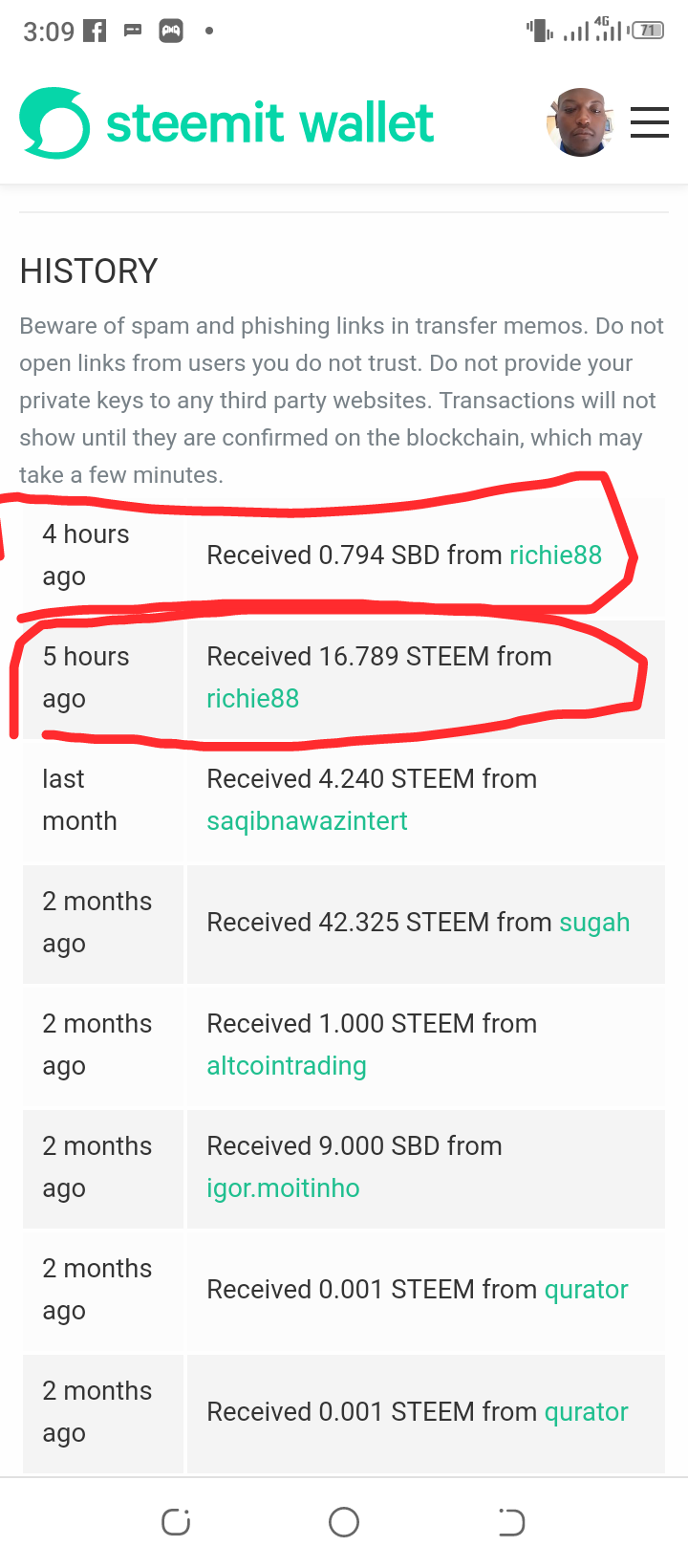Screen dimensions: 688x1568
Task: Tap the profile avatar picture
Action: [580, 122]
